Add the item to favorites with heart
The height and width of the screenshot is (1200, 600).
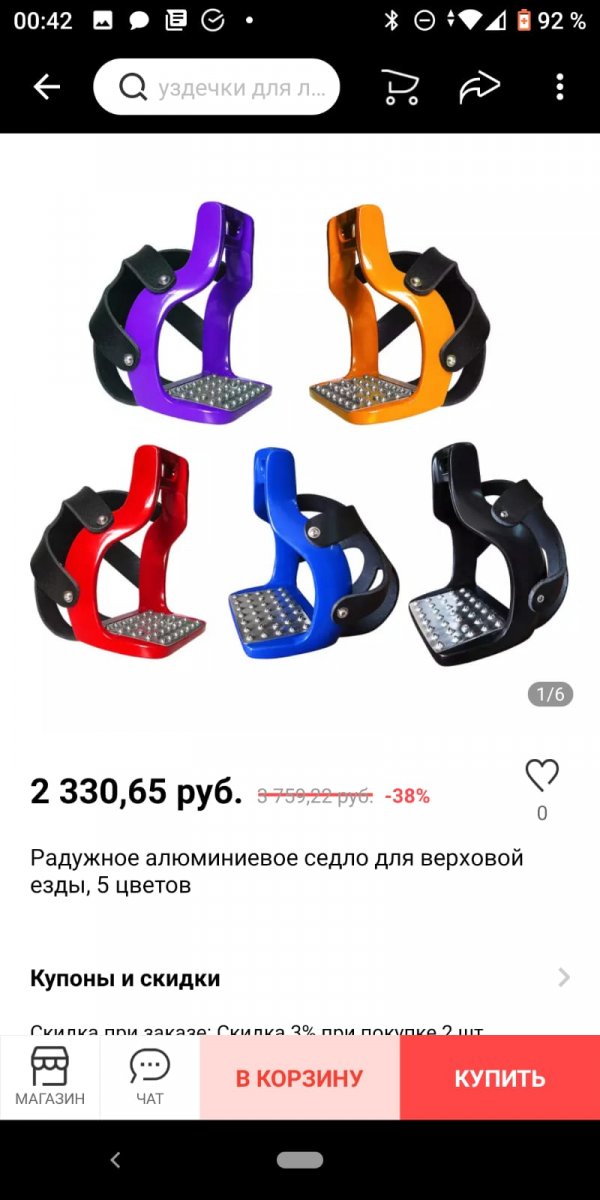542,776
